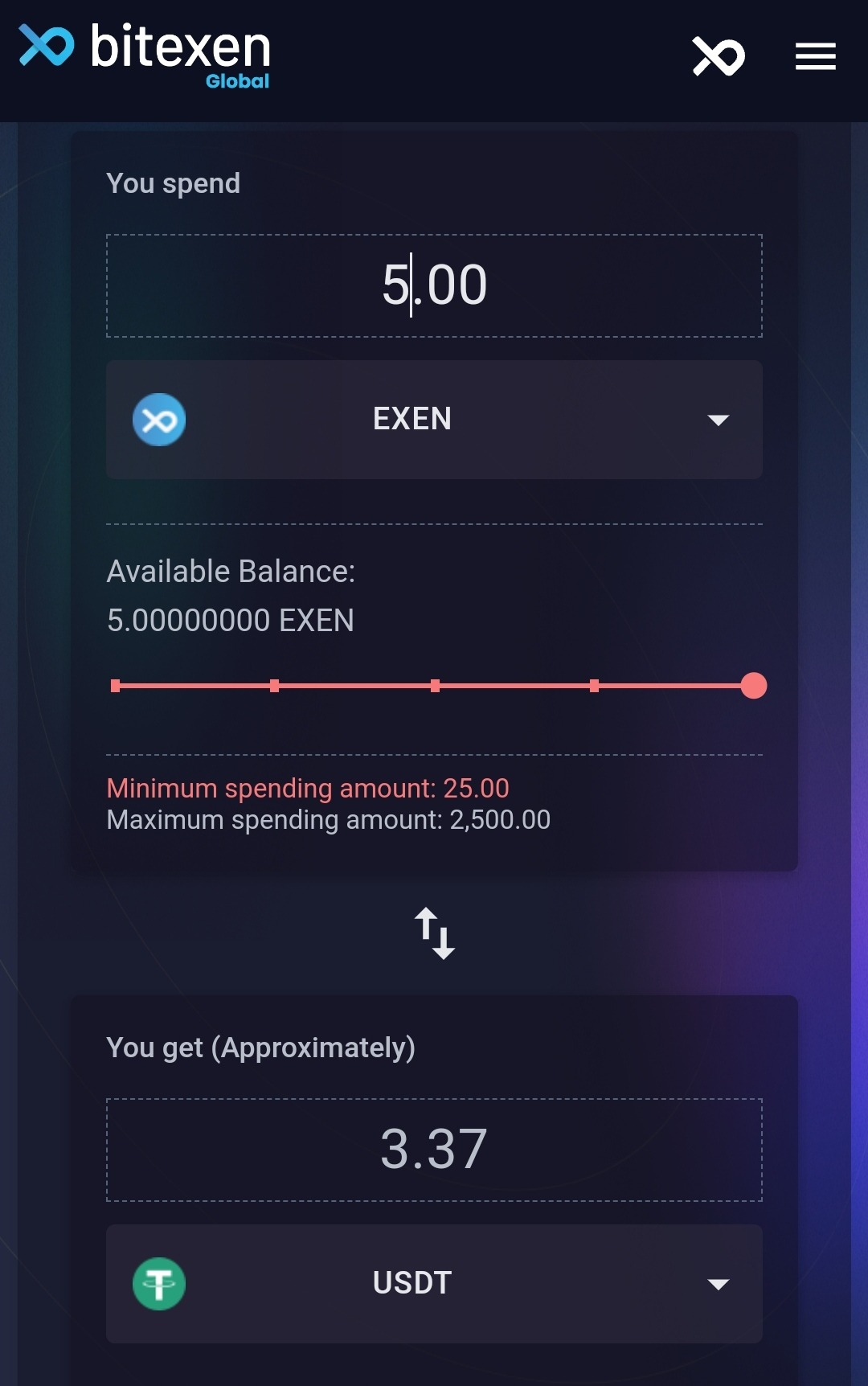
Task: Tap the You get approximate amount field
Action: [434, 1150]
